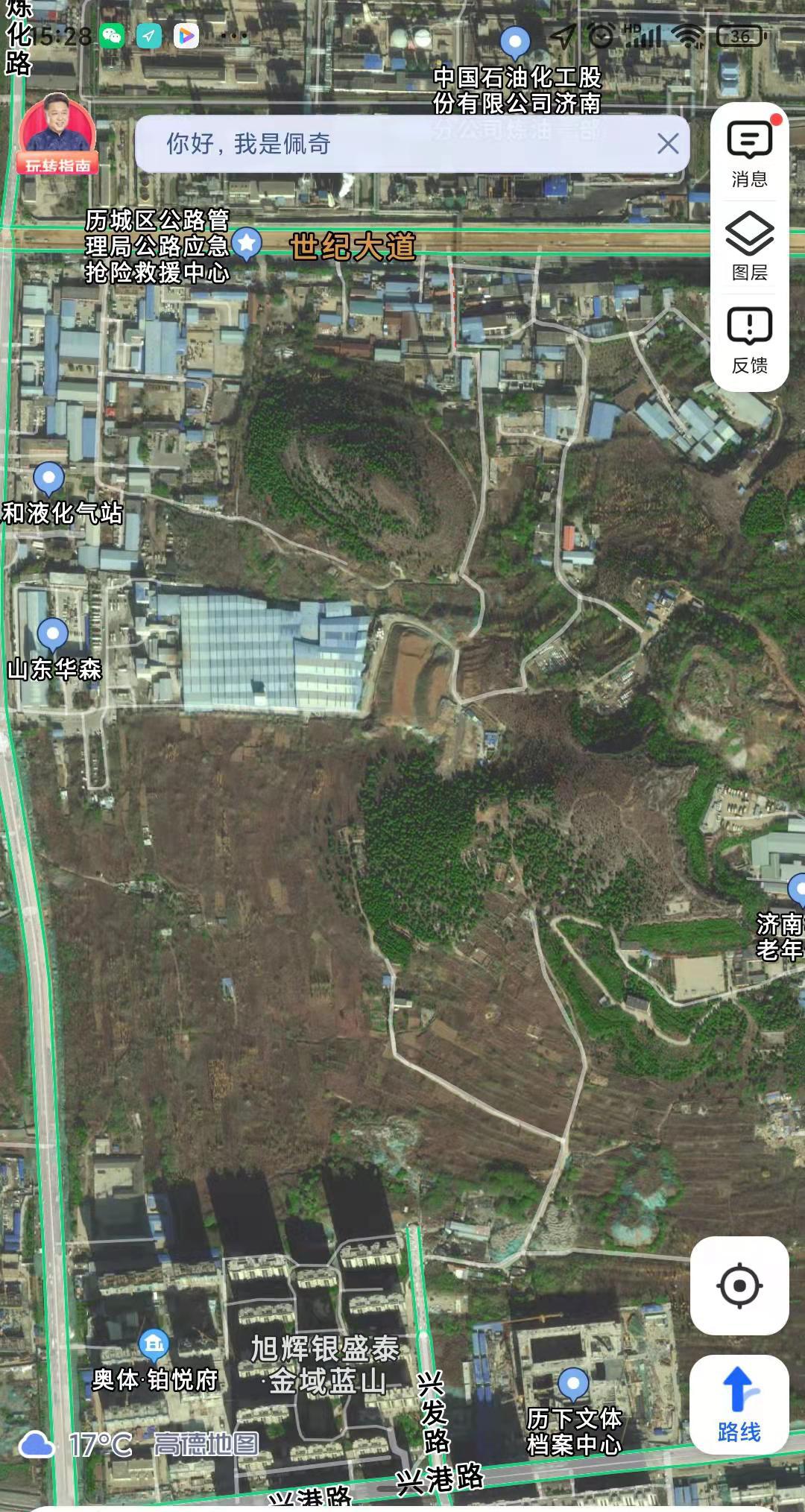Open 反馈 feedback
The width and height of the screenshot is (805, 1512).
(x=749, y=340)
